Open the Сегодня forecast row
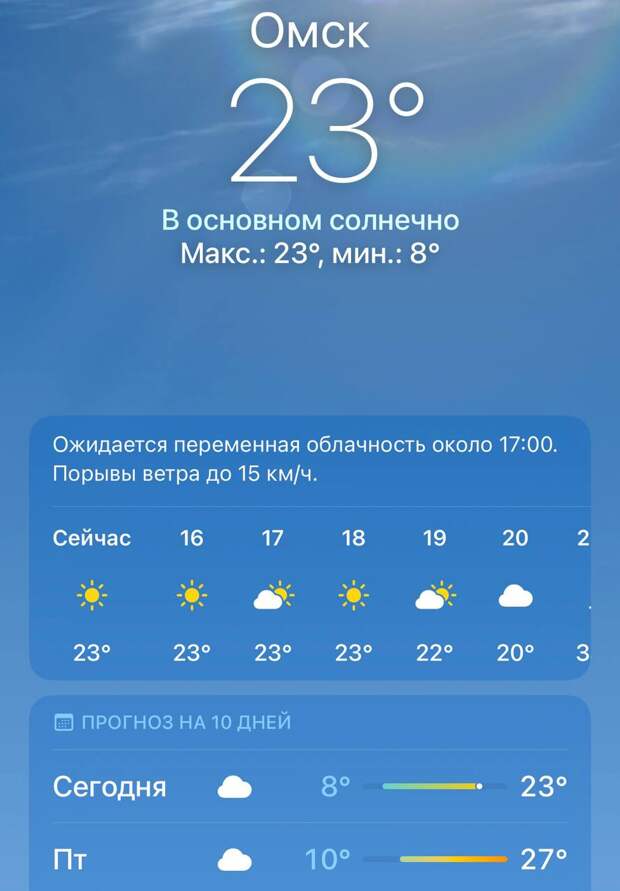620x891 pixels. [x=310, y=786]
